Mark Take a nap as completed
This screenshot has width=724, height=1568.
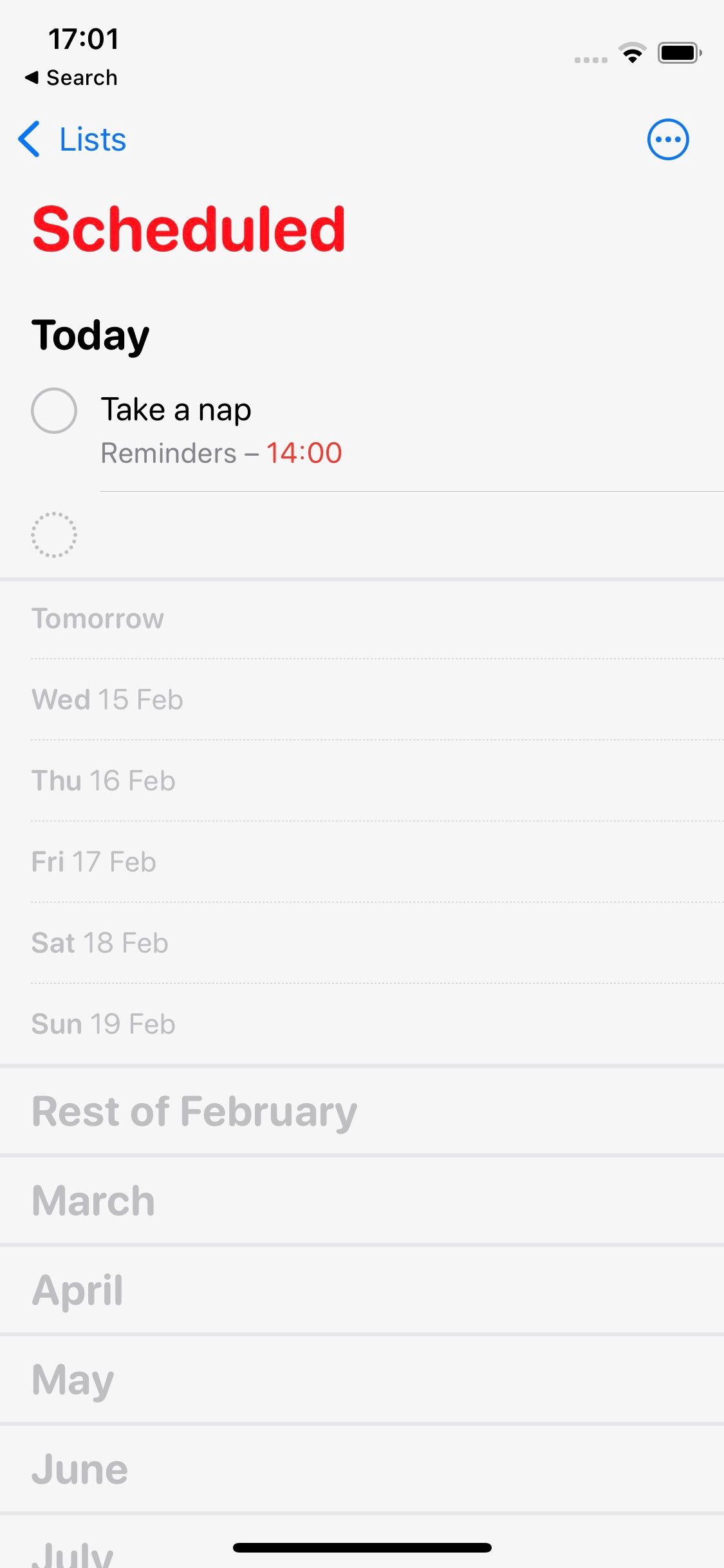[54, 411]
